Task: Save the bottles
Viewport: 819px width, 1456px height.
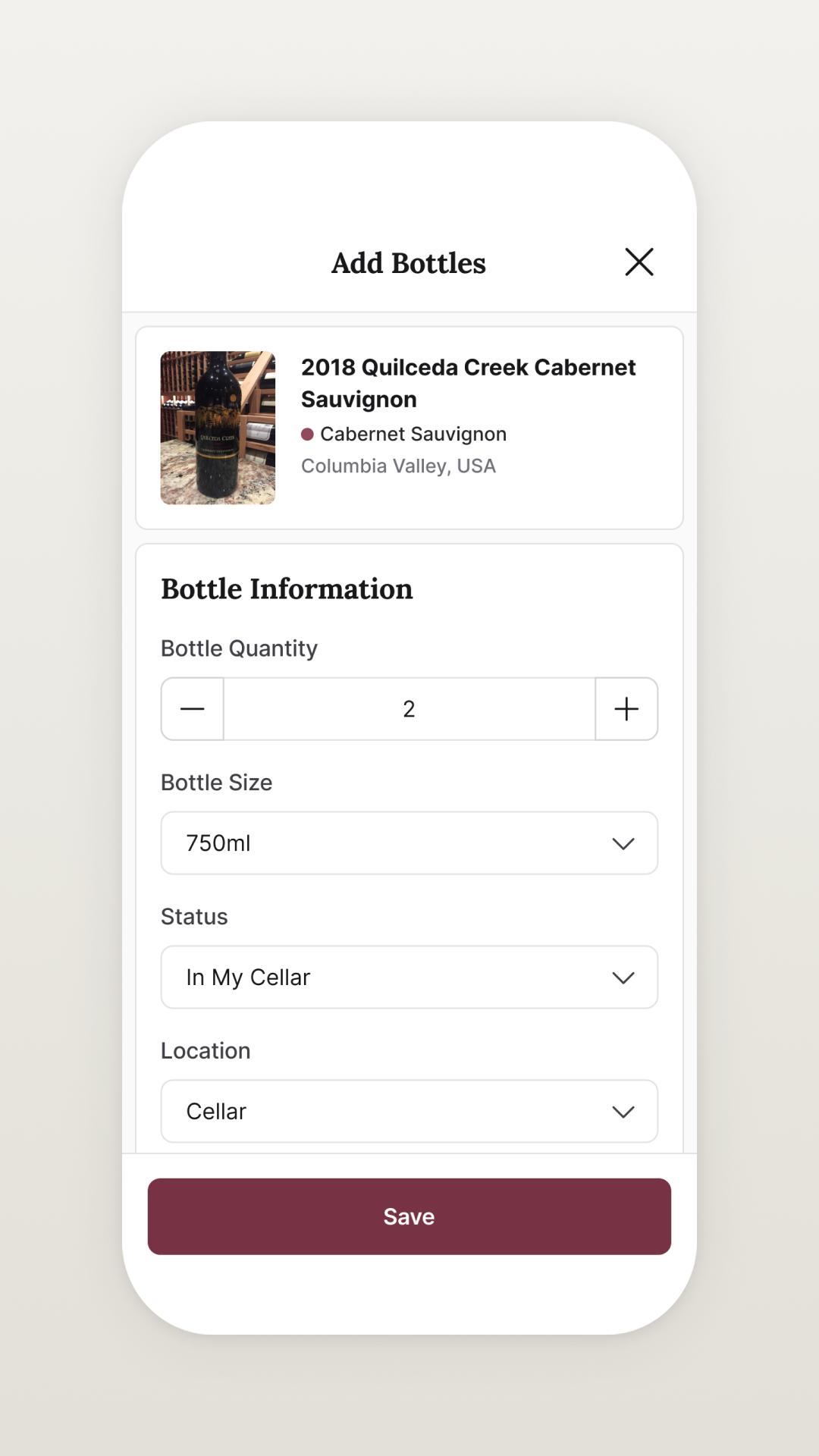Action: [409, 1216]
